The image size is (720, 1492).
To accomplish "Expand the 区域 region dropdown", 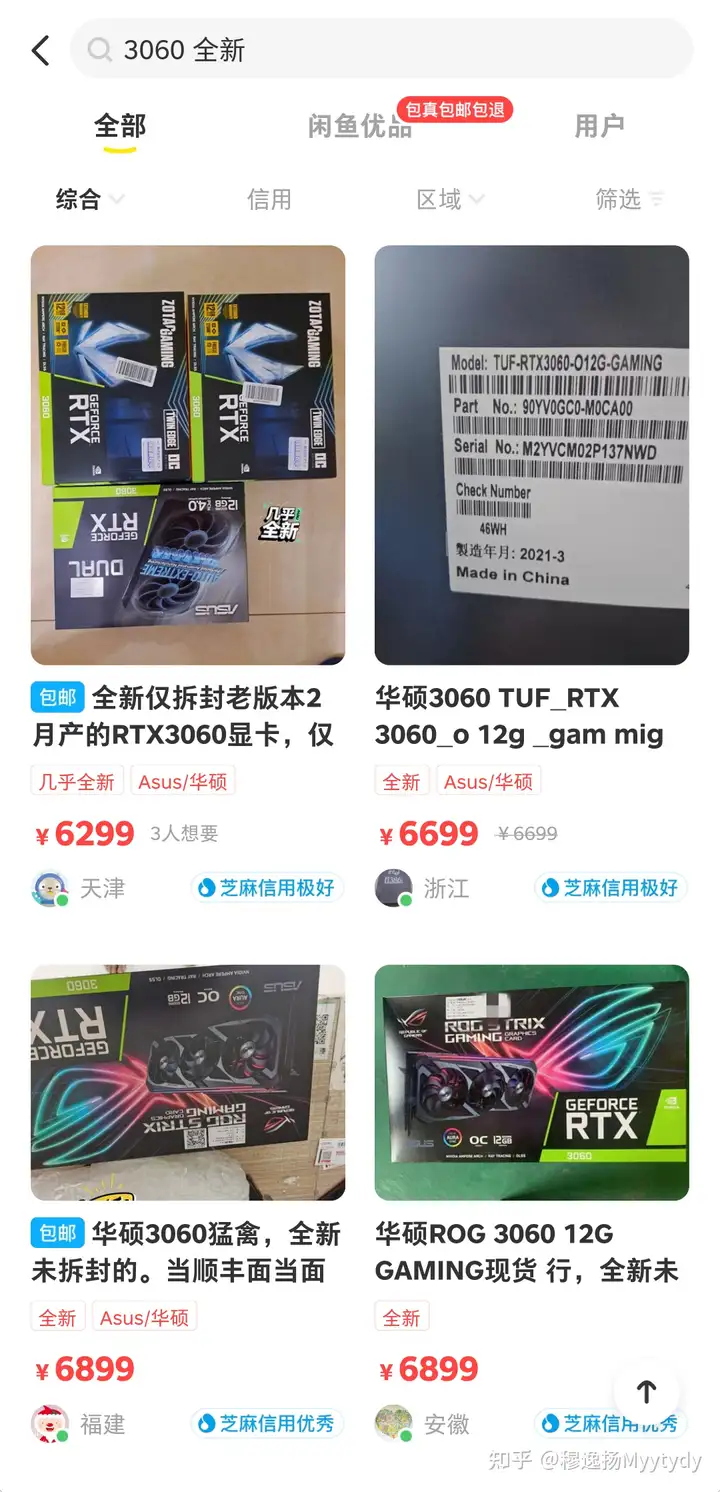I will click(x=449, y=199).
